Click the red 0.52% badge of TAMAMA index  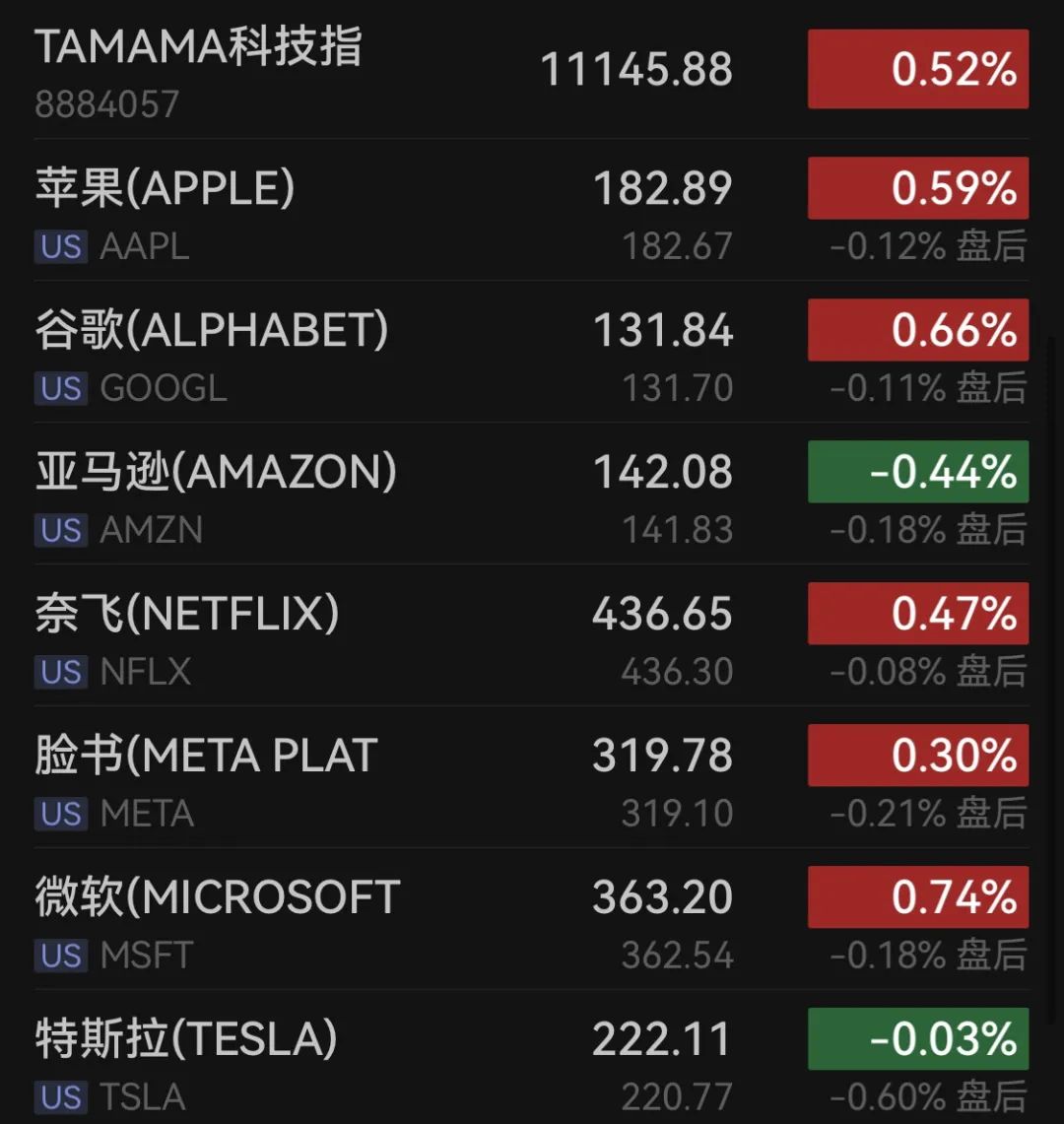point(917,69)
